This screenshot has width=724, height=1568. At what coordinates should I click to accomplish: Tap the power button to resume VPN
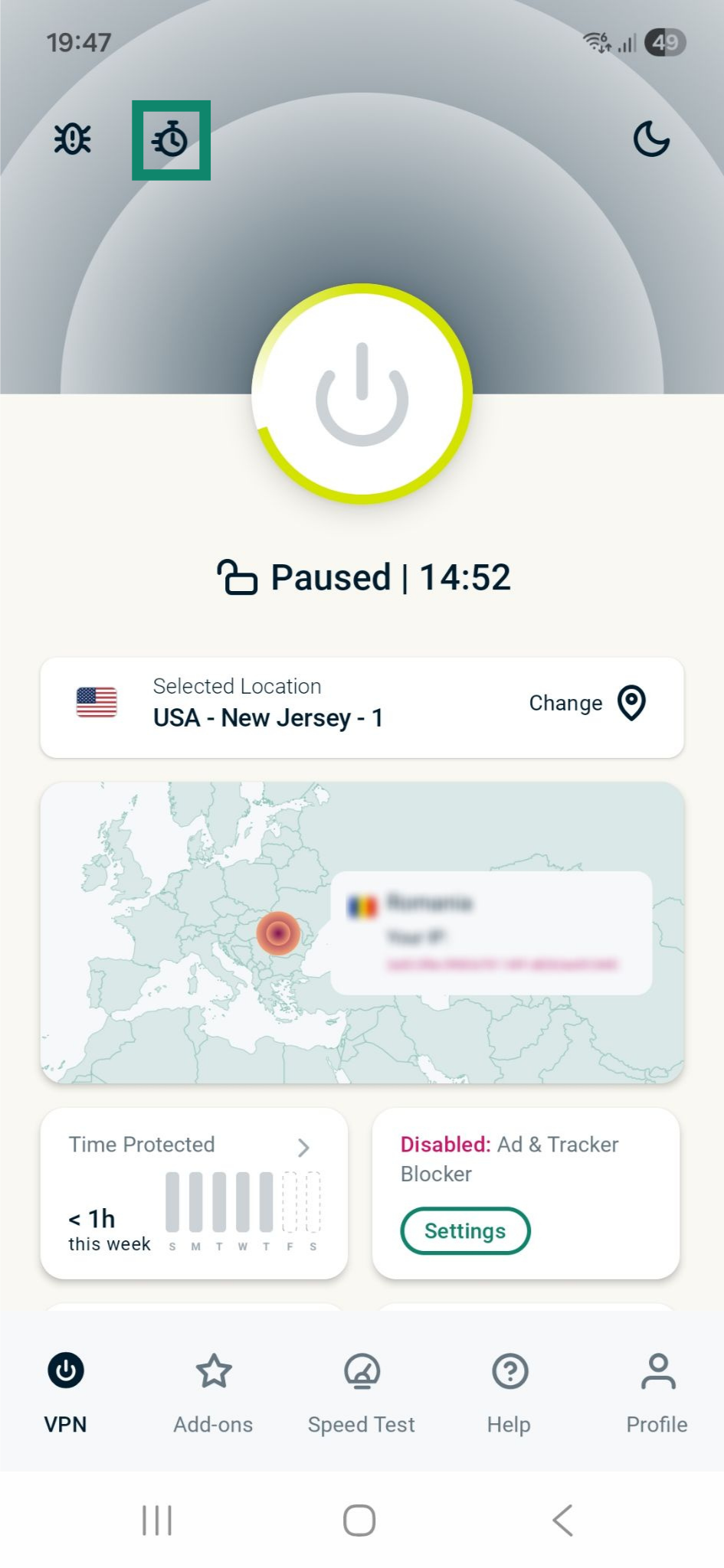362,394
